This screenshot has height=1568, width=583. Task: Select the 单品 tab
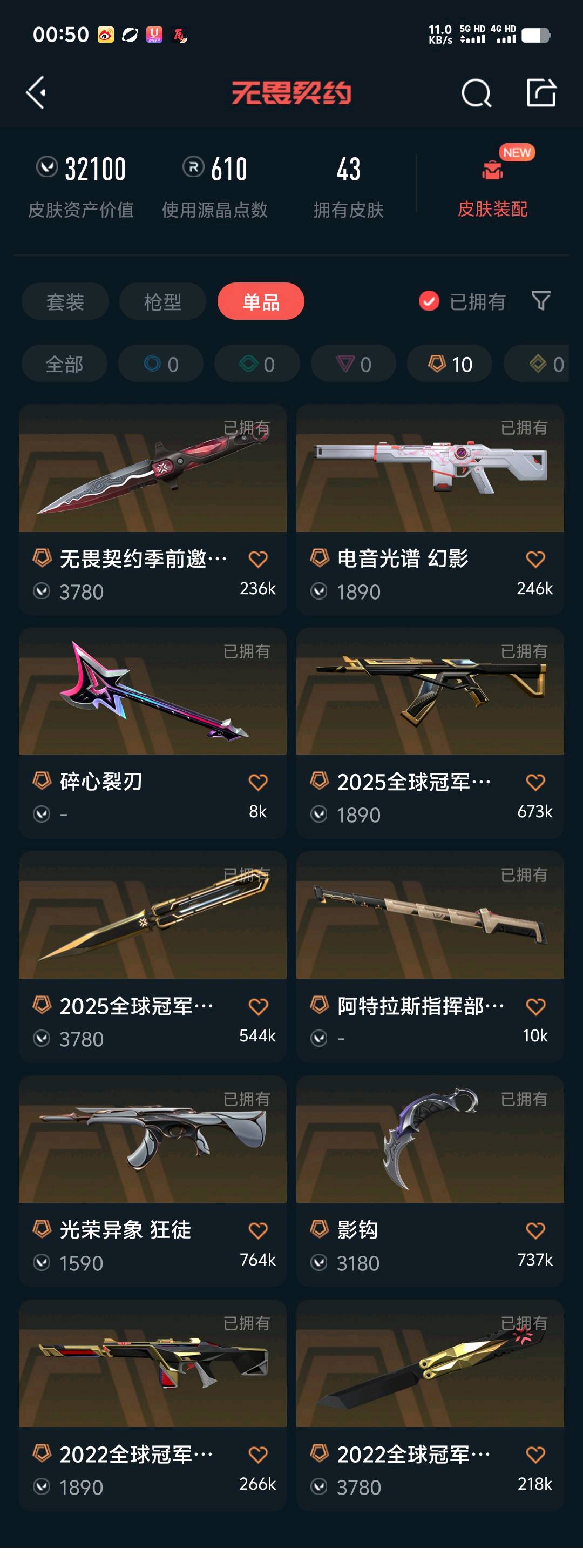pos(261,301)
